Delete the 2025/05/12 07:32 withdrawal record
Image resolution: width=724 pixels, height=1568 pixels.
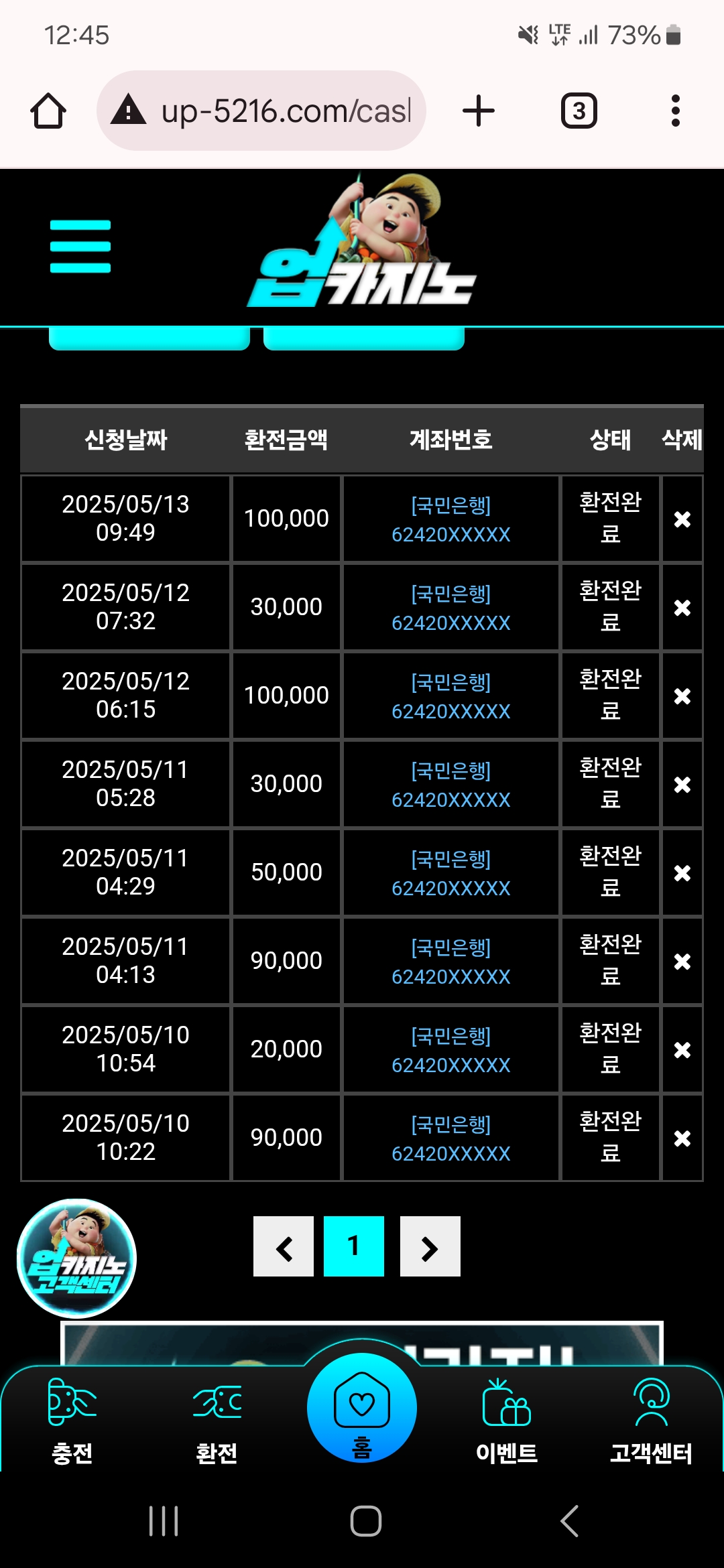pyautogui.click(x=682, y=608)
